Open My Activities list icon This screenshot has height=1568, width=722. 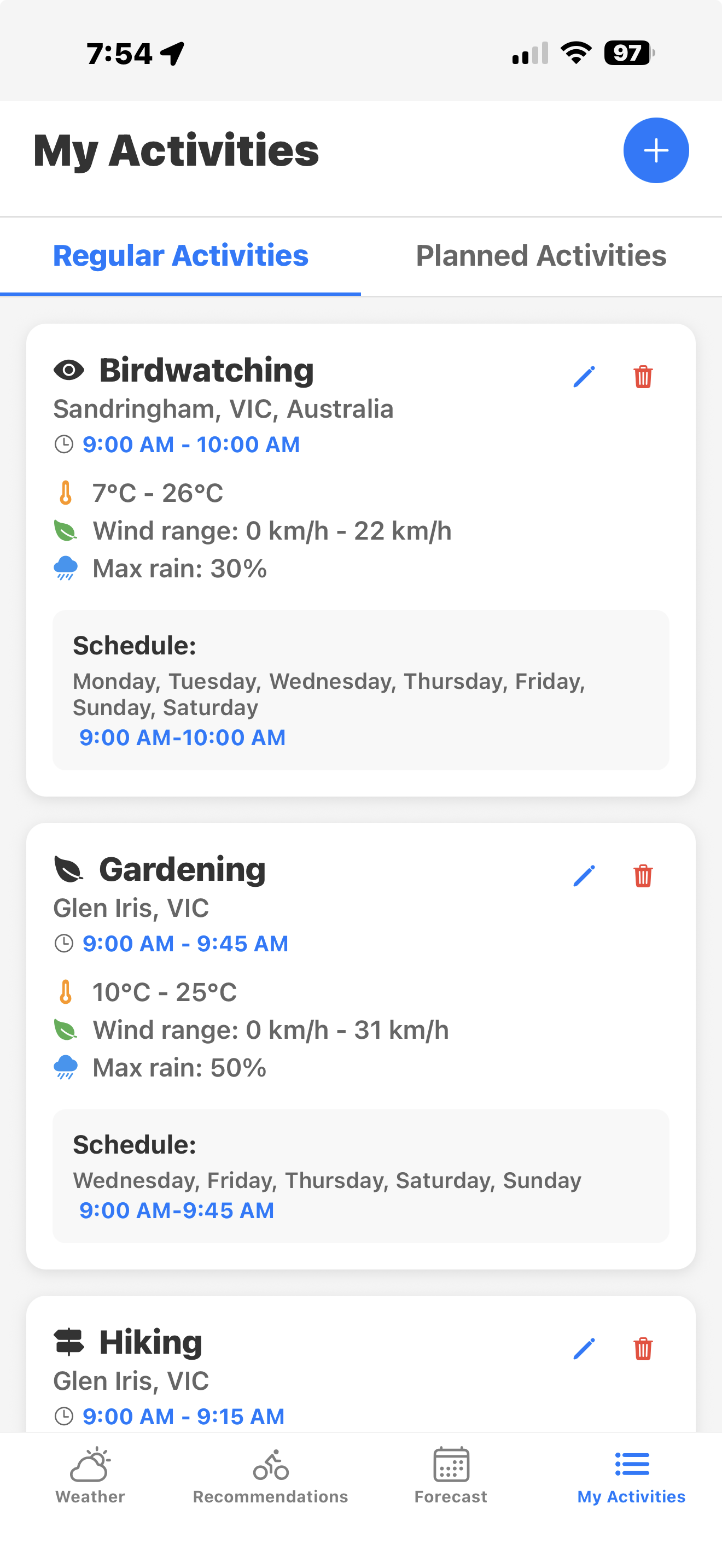coord(631,1465)
